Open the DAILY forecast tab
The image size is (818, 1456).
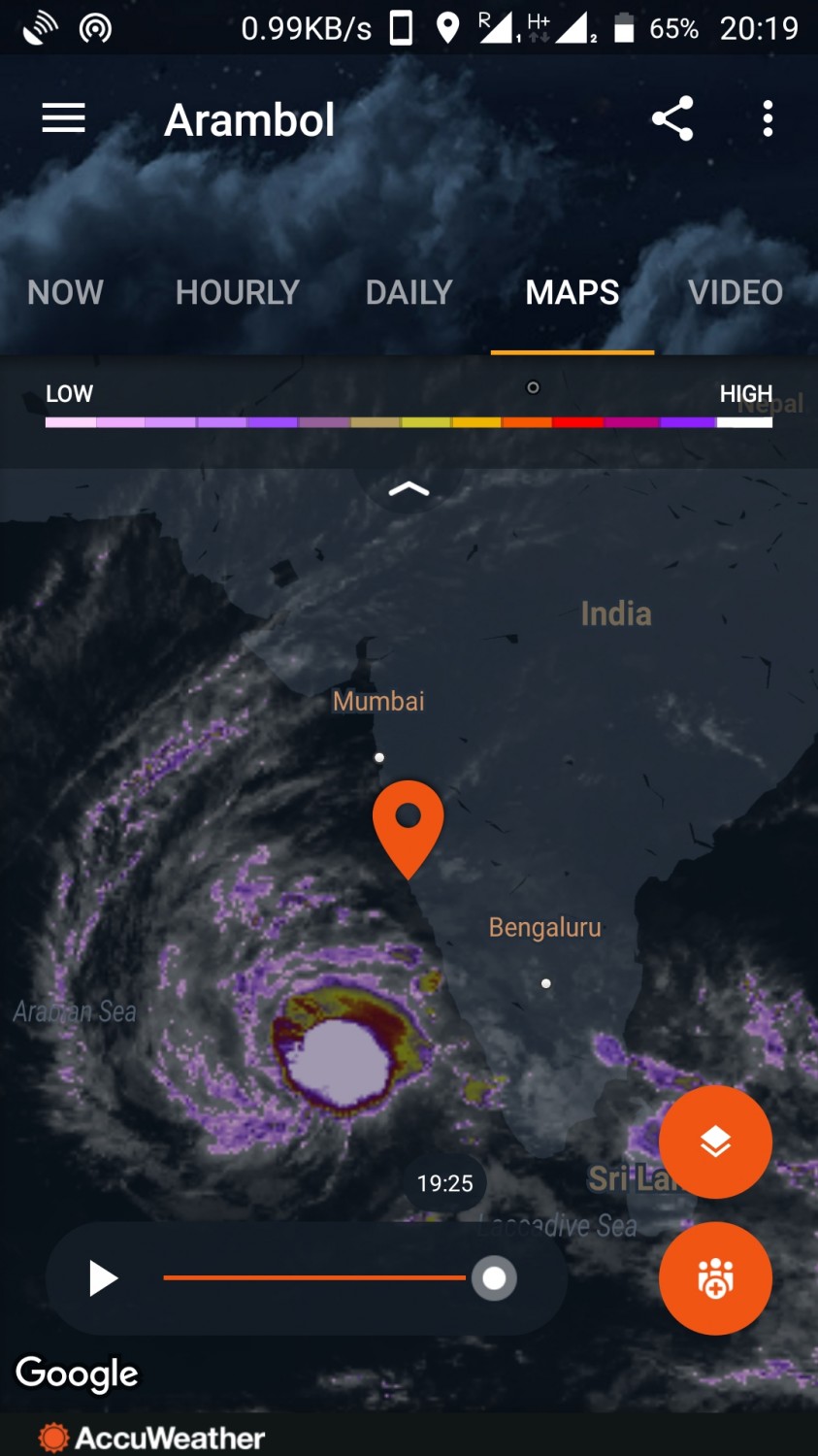[x=409, y=292]
